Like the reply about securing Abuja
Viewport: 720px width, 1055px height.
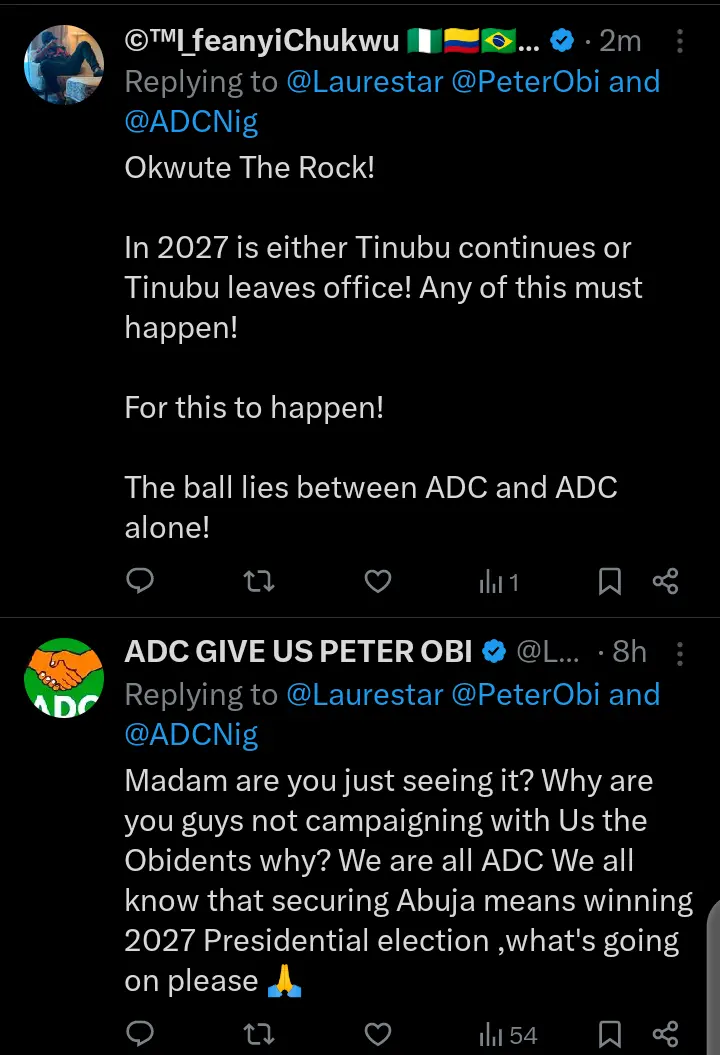tap(377, 1033)
